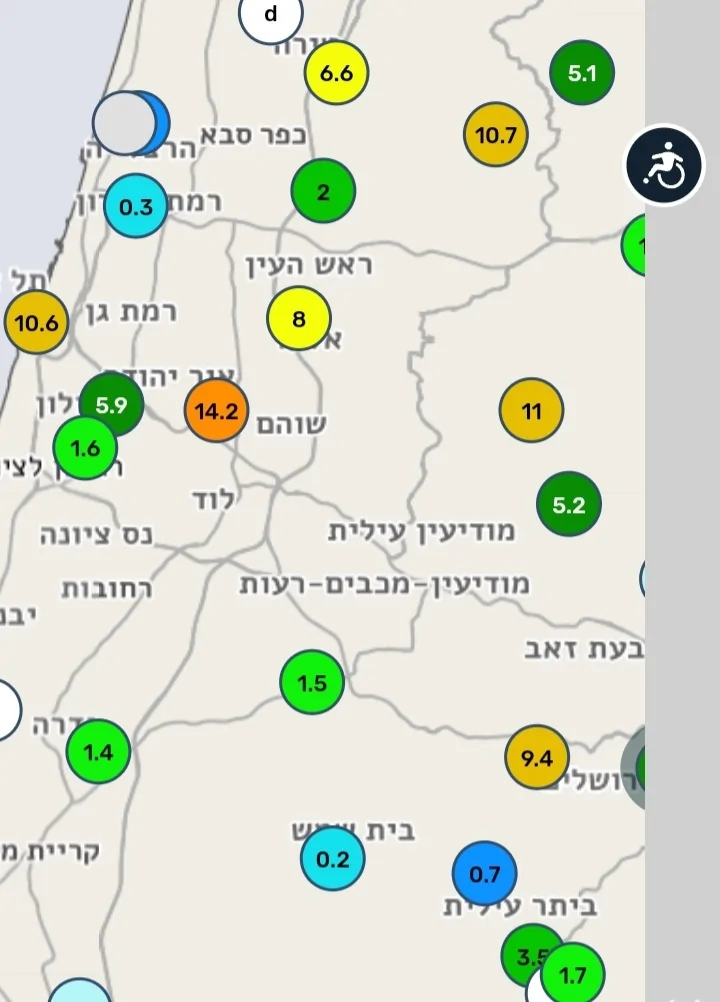Open the accessibility menu button
The width and height of the screenshot is (720, 1002).
665,165
